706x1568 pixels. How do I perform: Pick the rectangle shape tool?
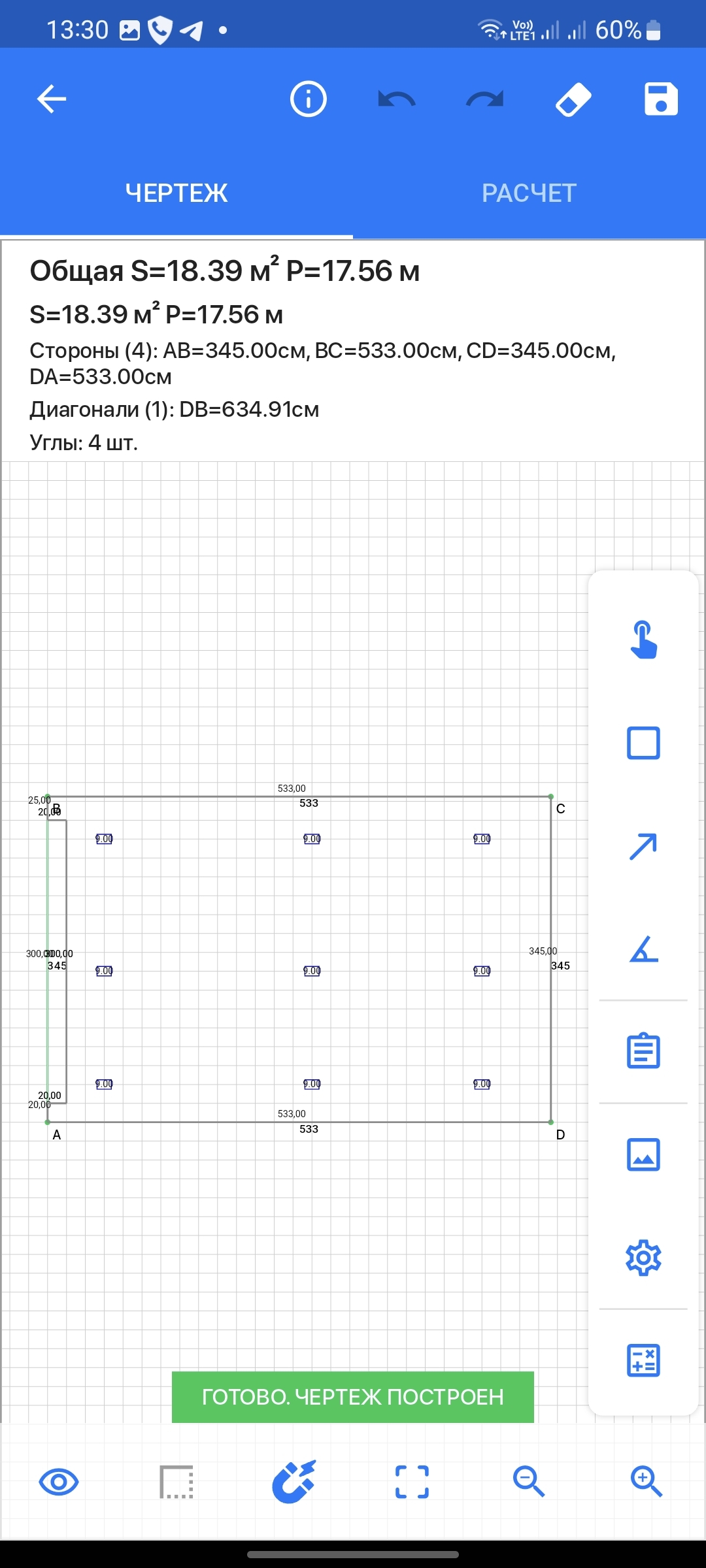[x=643, y=743]
